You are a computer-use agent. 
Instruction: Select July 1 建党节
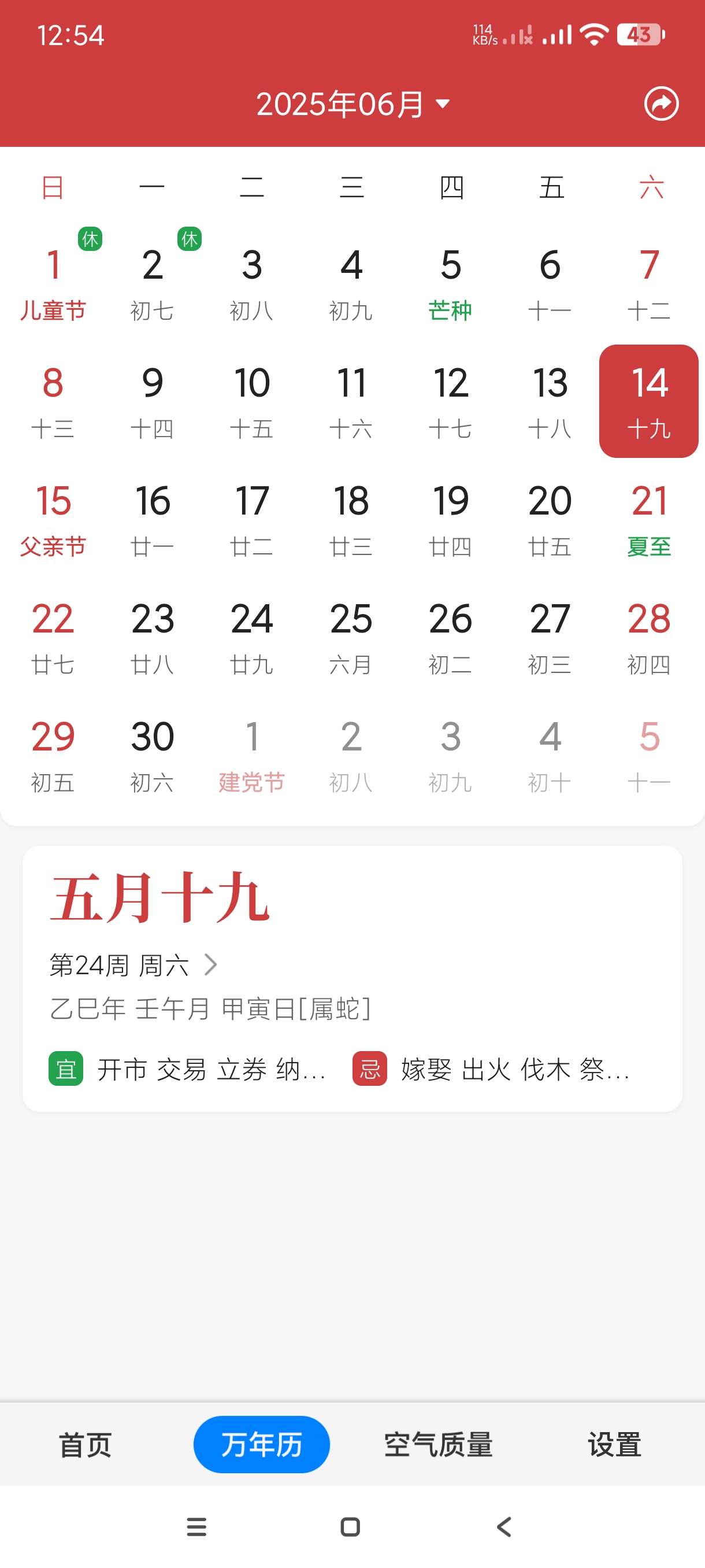coord(252,756)
